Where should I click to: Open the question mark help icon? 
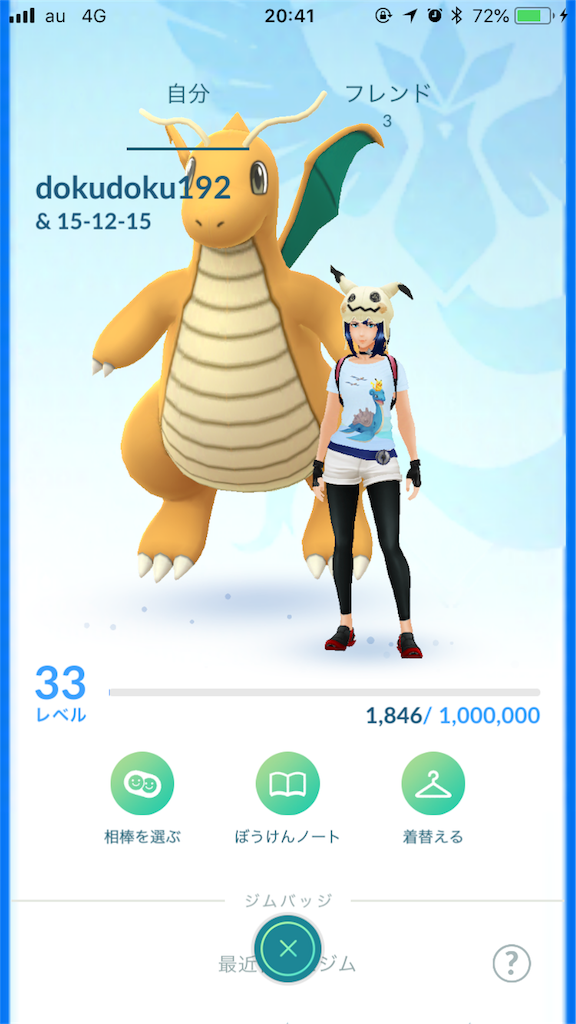click(511, 962)
